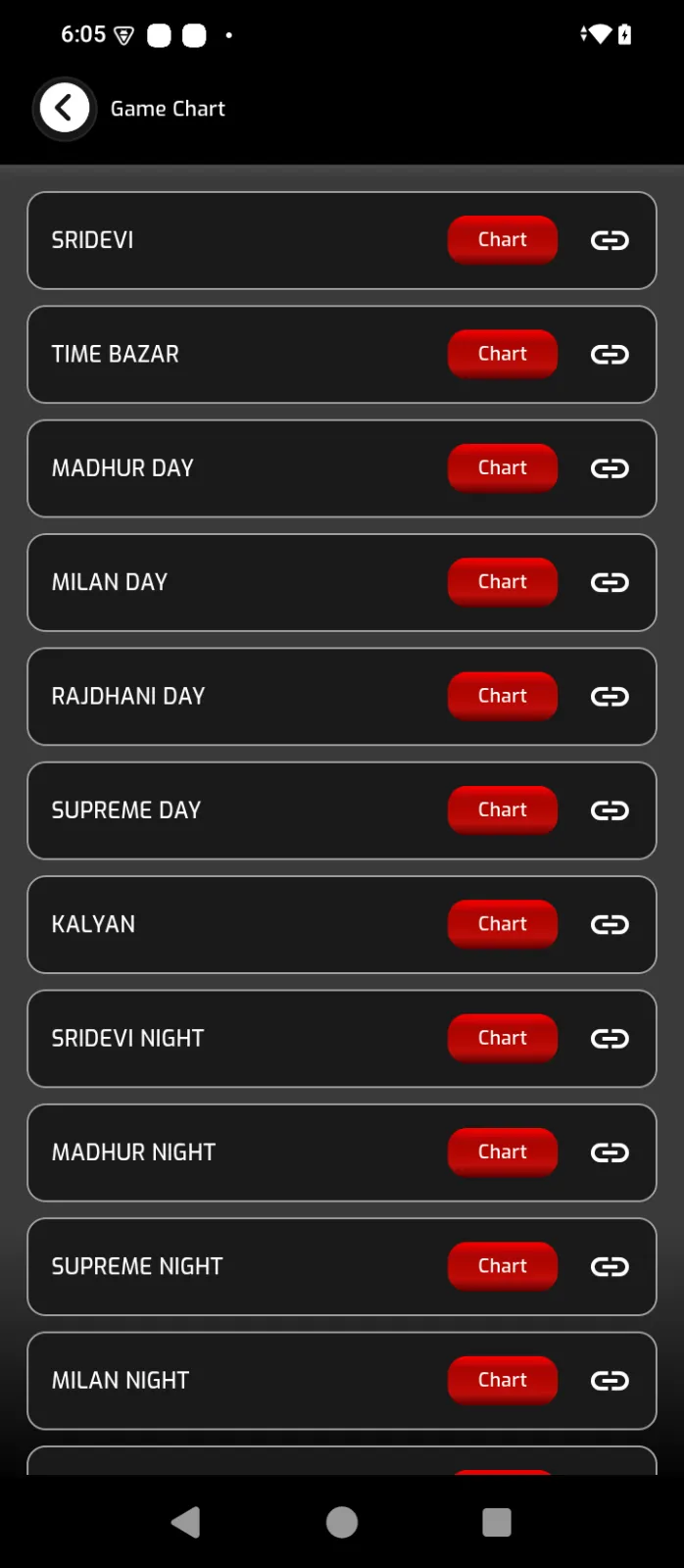Viewport: 684px width, 1568px height.
Task: View the MADHUR NIGHT chart
Action: 502,1151
